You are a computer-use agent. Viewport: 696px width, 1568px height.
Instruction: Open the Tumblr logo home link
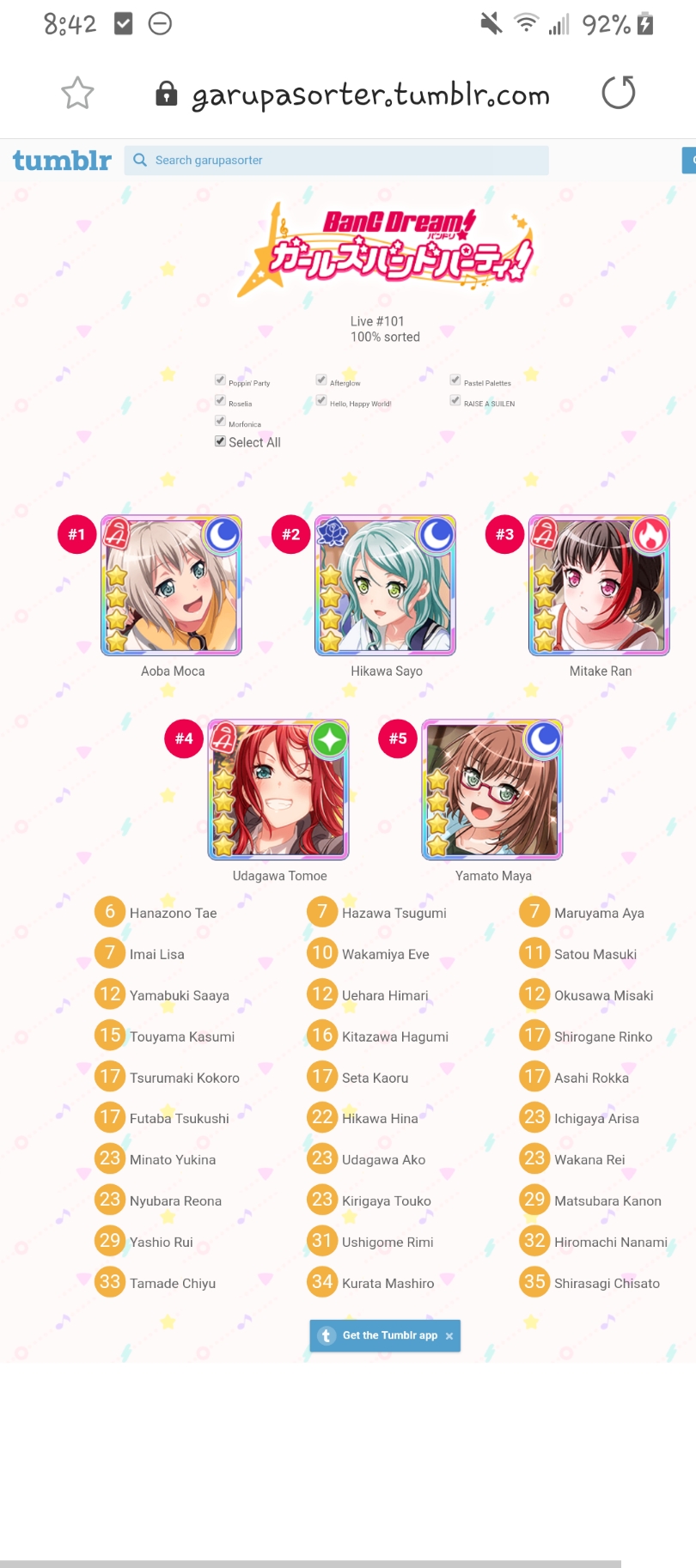[x=62, y=161]
